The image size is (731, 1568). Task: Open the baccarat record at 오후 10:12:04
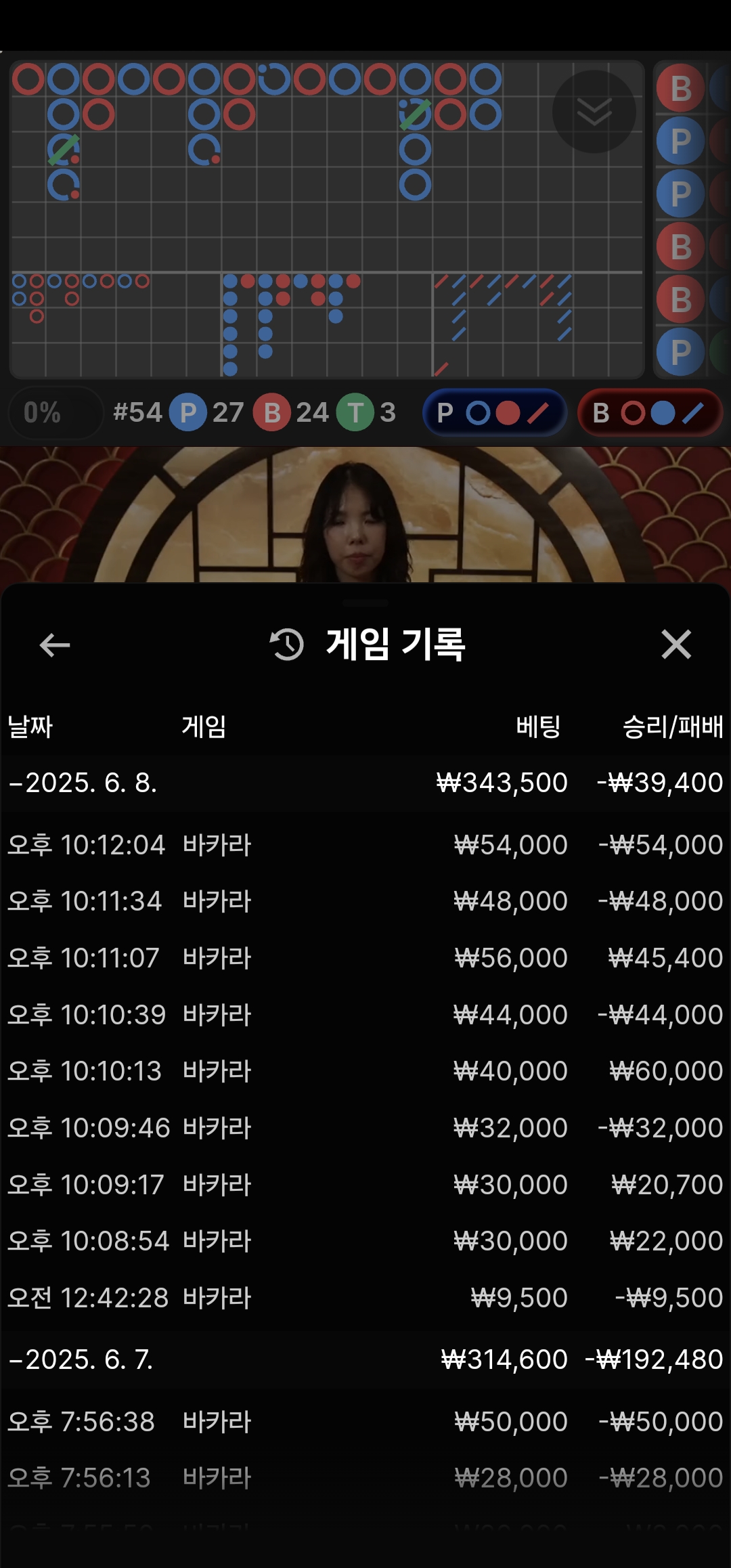[x=365, y=845]
